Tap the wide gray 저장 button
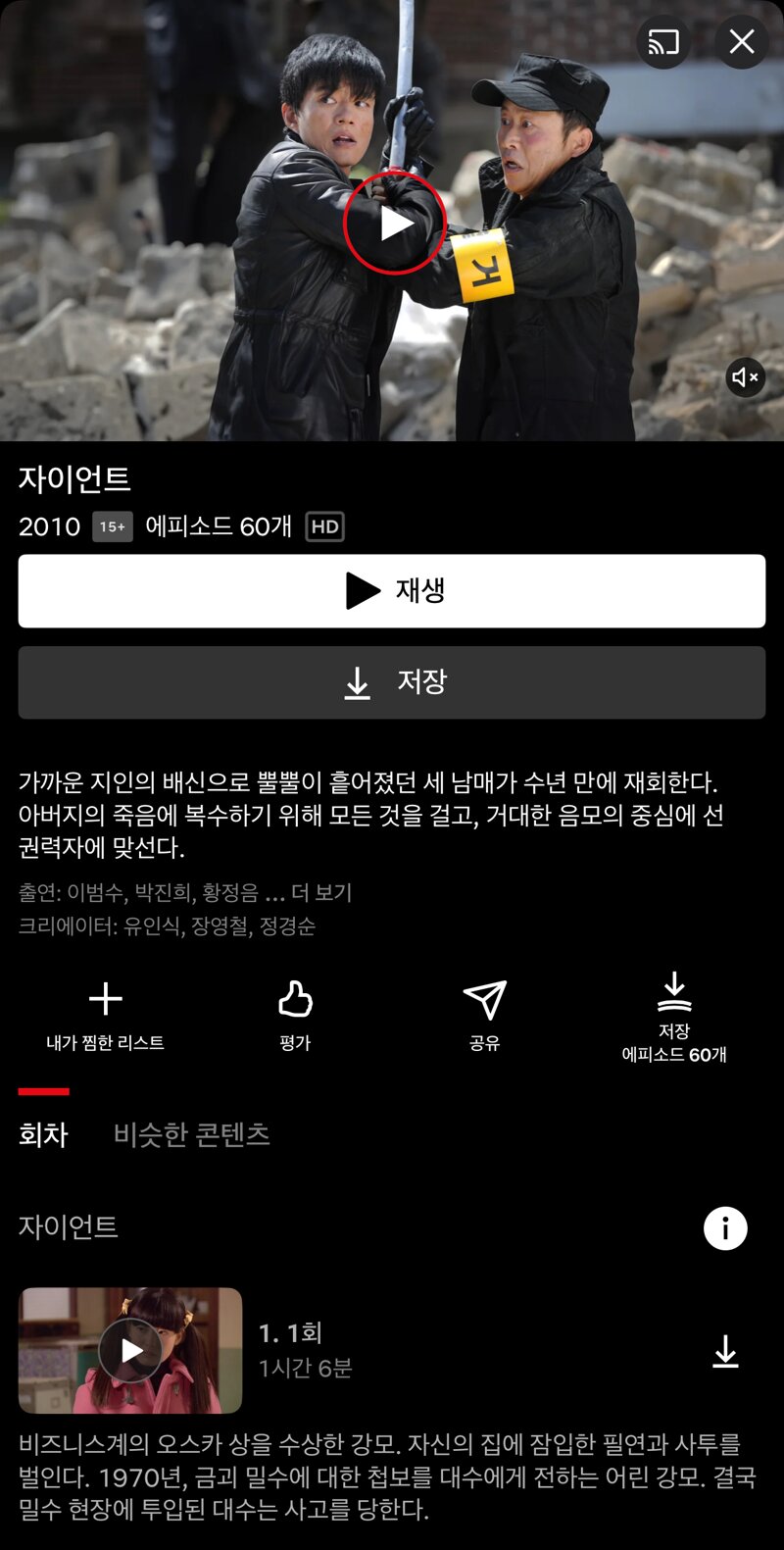 coord(392,682)
